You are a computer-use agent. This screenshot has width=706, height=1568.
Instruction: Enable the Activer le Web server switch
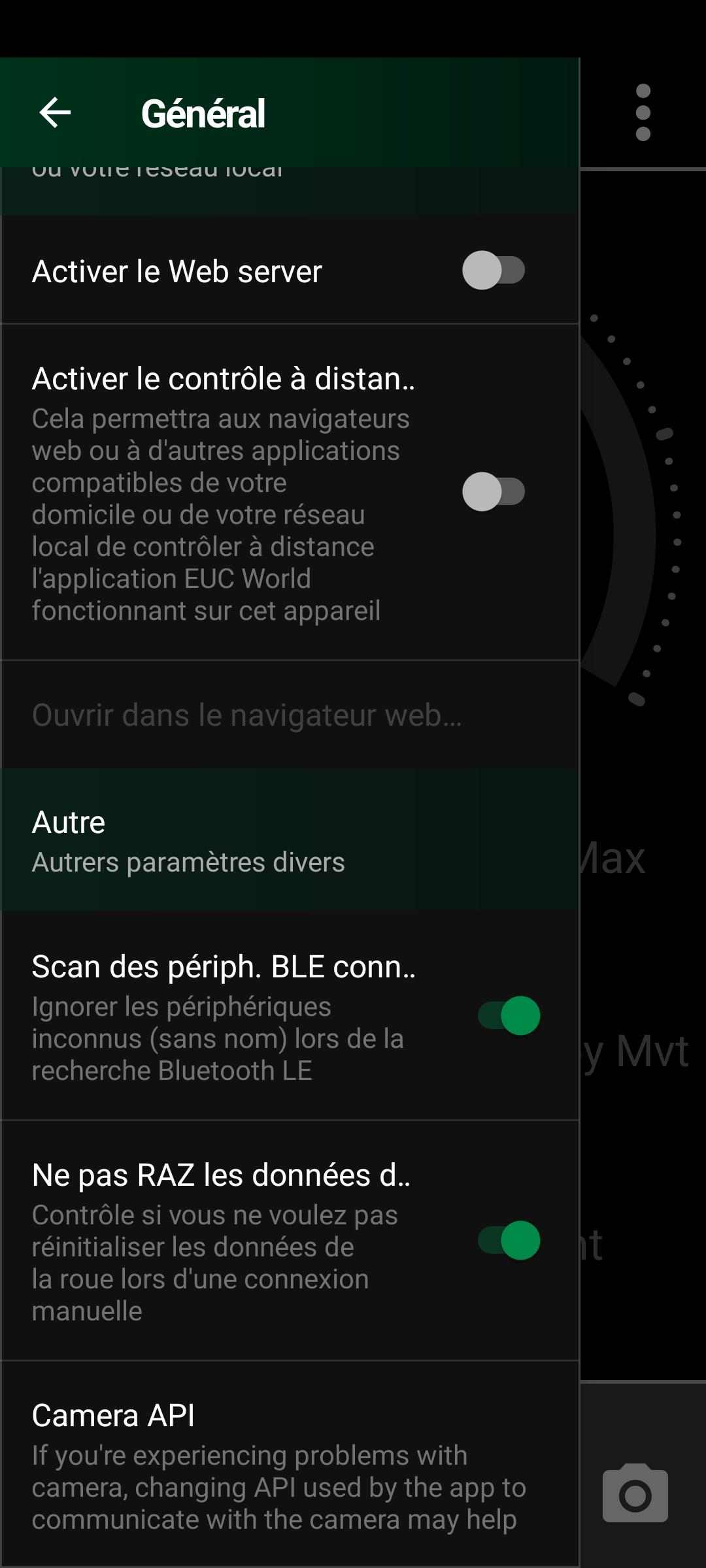tap(494, 270)
